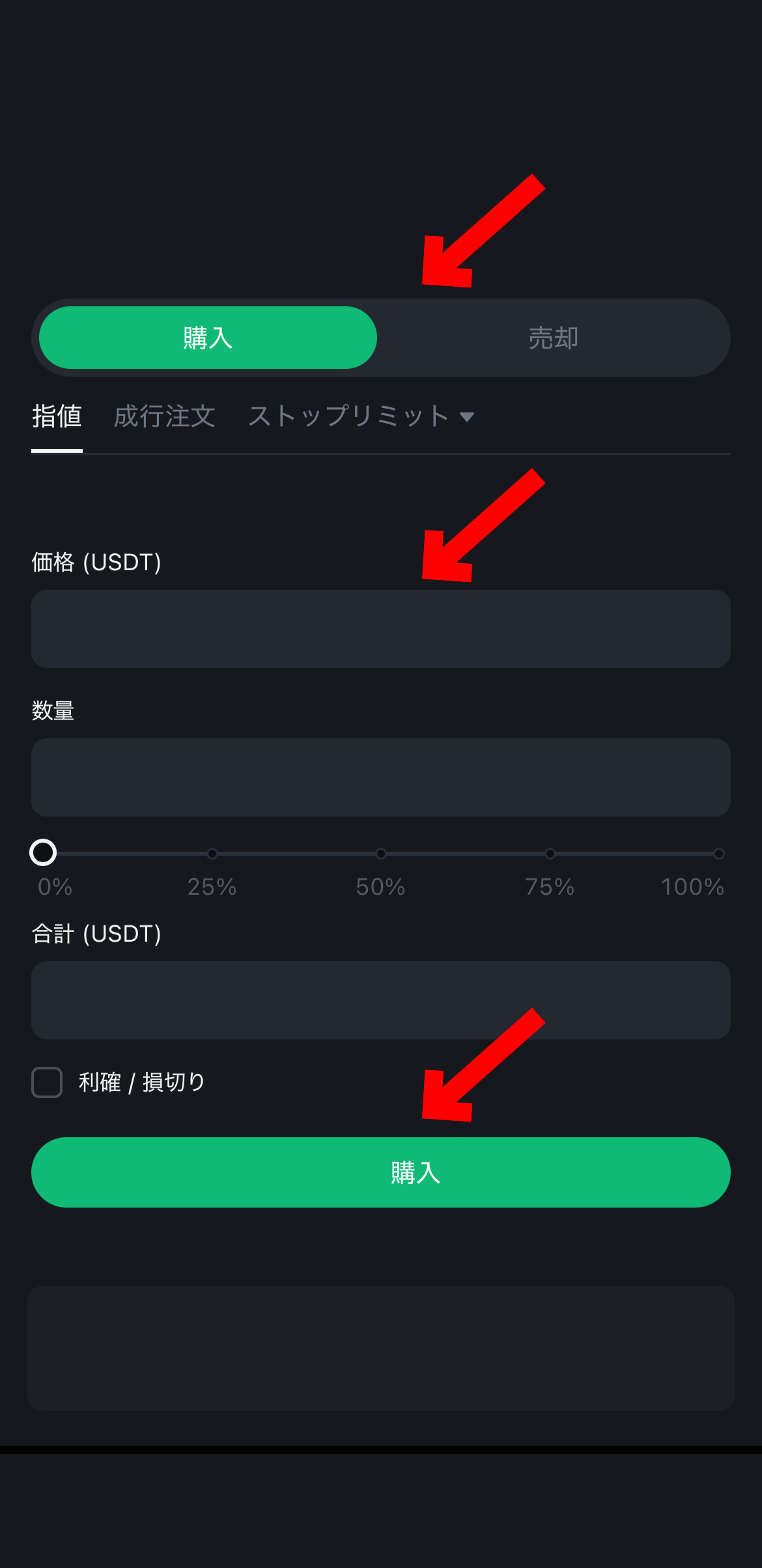
Task: Switch to the 売却 tab
Action: [554, 337]
